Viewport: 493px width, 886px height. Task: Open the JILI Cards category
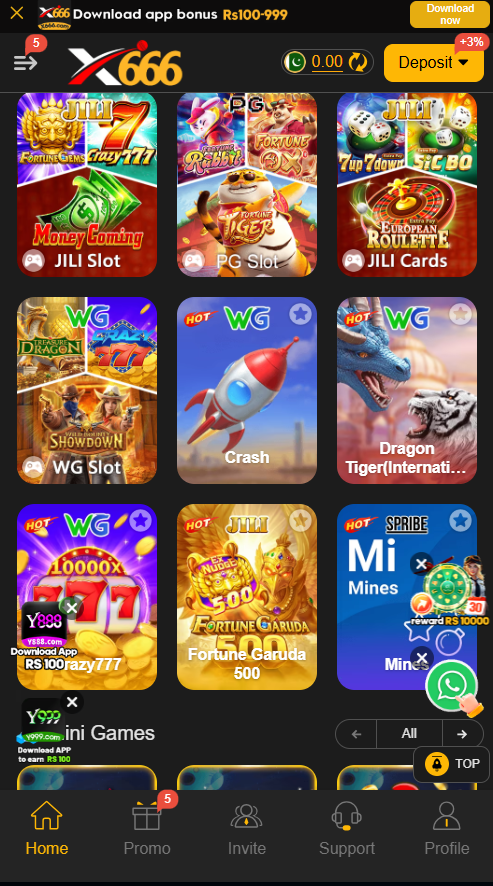pos(407,184)
